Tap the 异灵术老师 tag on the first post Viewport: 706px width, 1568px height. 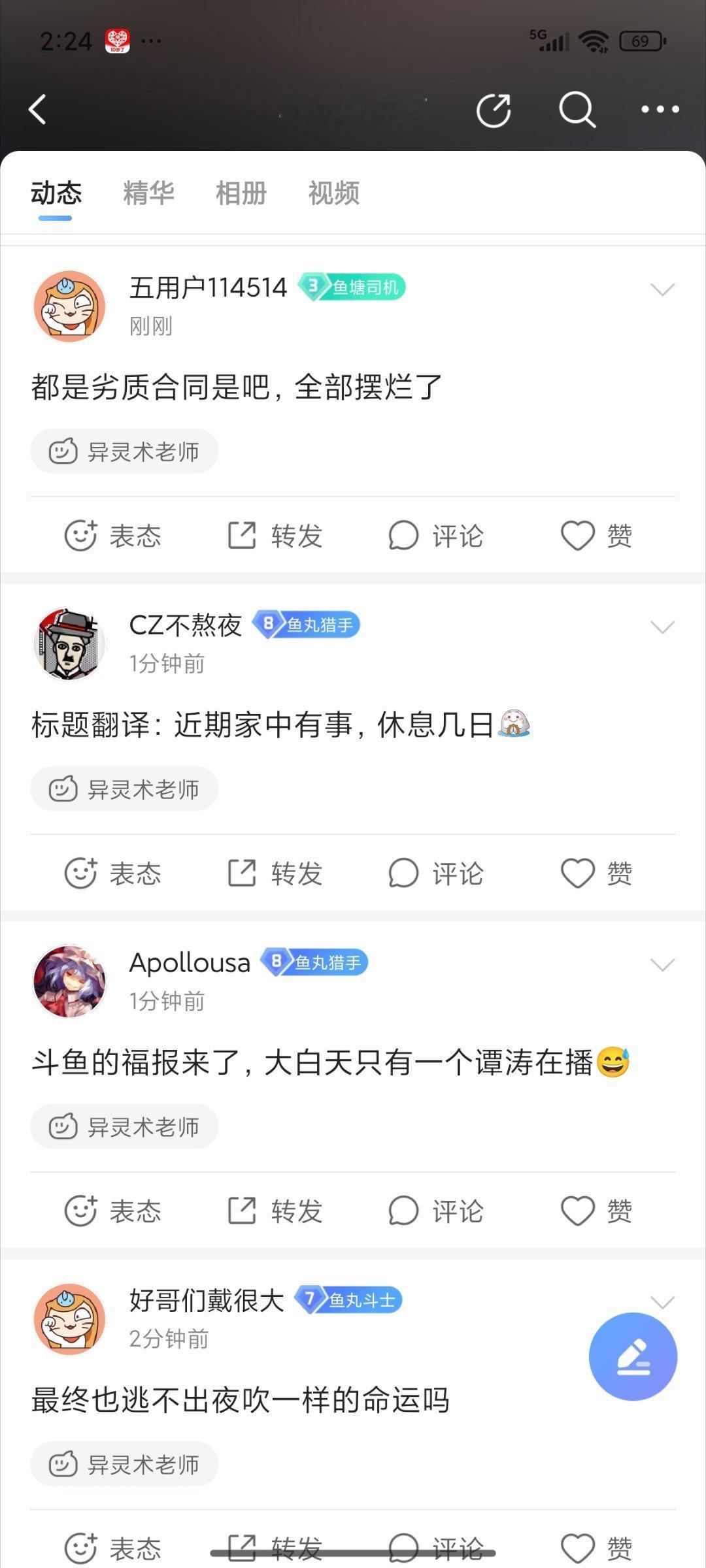pos(124,450)
